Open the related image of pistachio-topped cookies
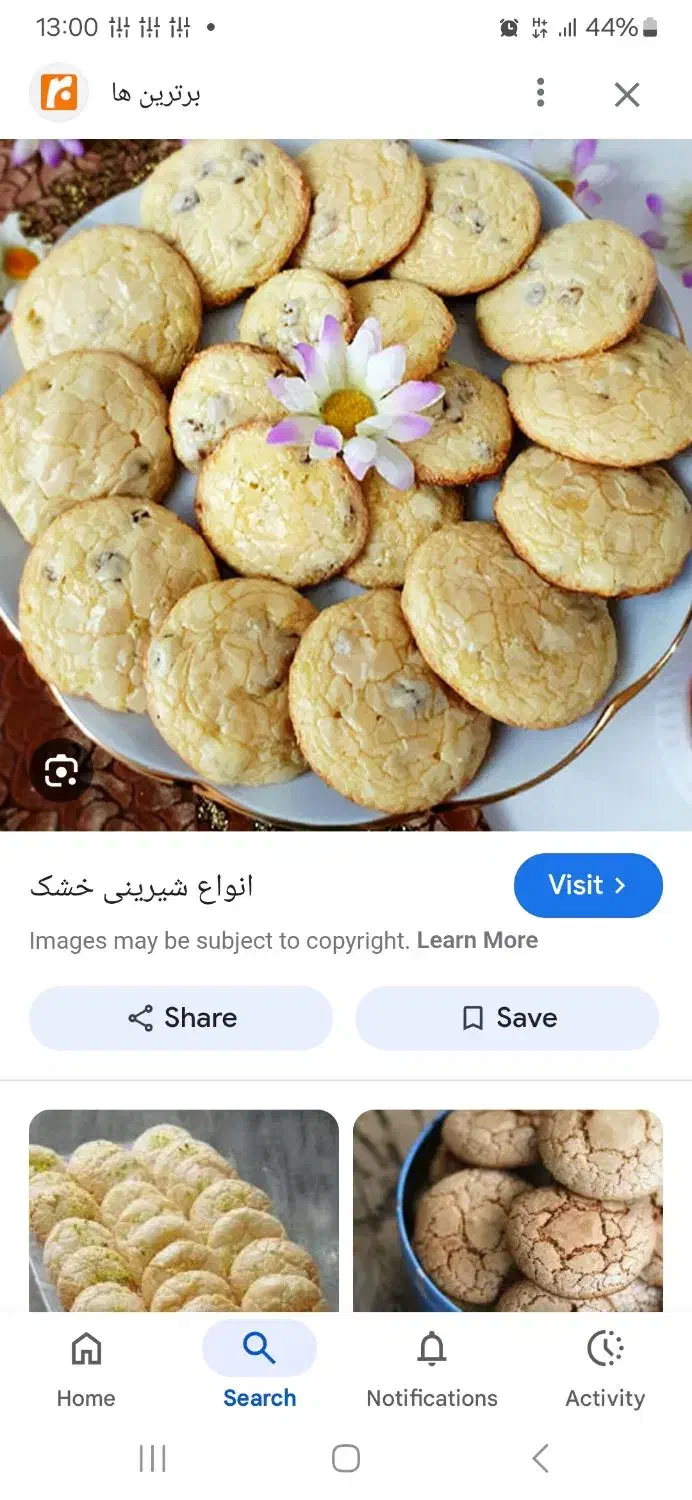The width and height of the screenshot is (692, 1500). point(184,1210)
